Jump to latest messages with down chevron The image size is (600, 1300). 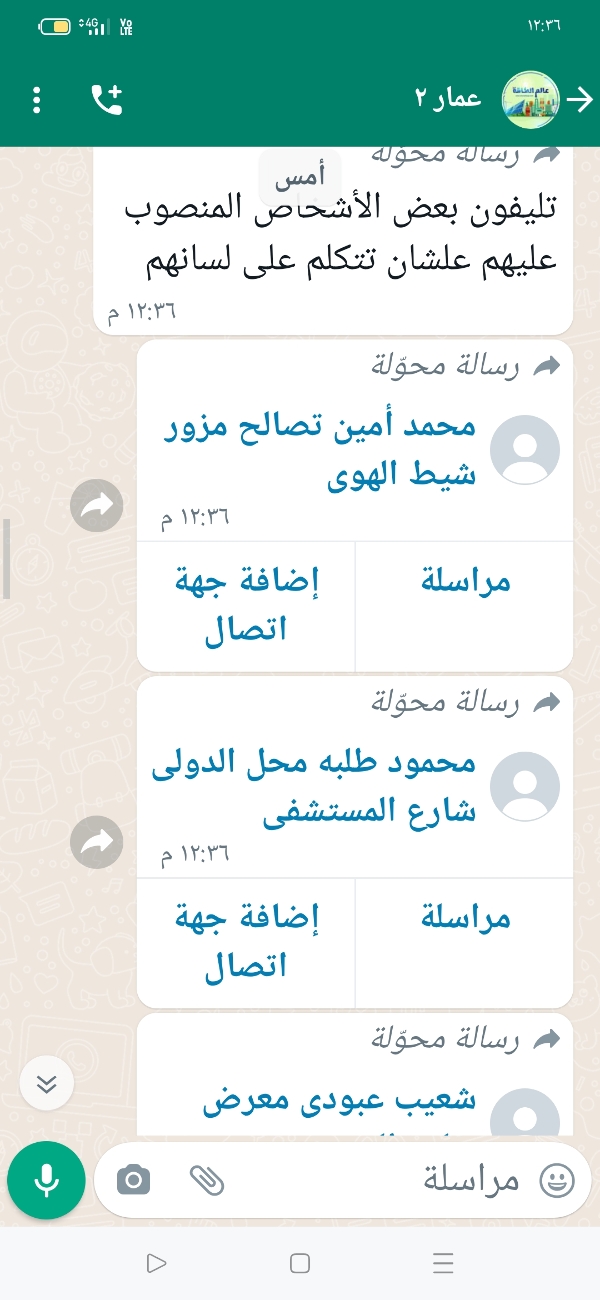tap(48, 1085)
